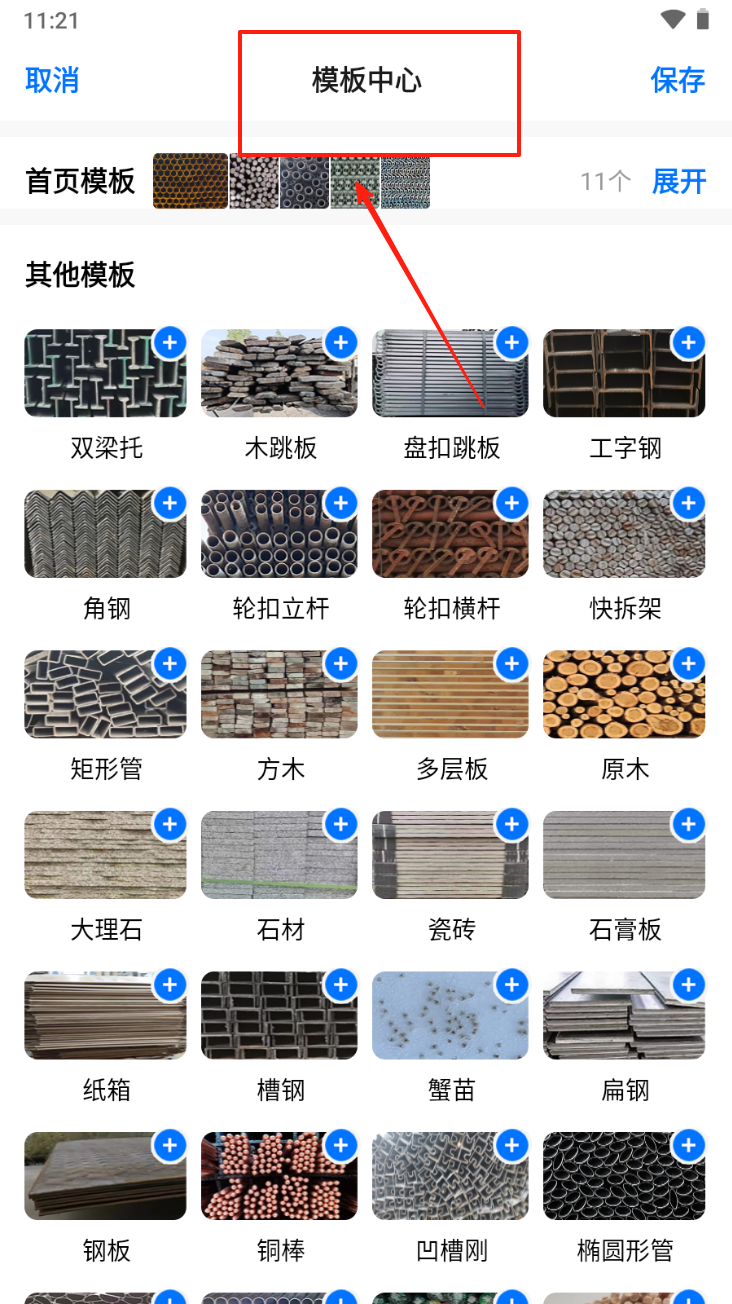
Task: Select the 大理石 template tile
Action: point(105,855)
